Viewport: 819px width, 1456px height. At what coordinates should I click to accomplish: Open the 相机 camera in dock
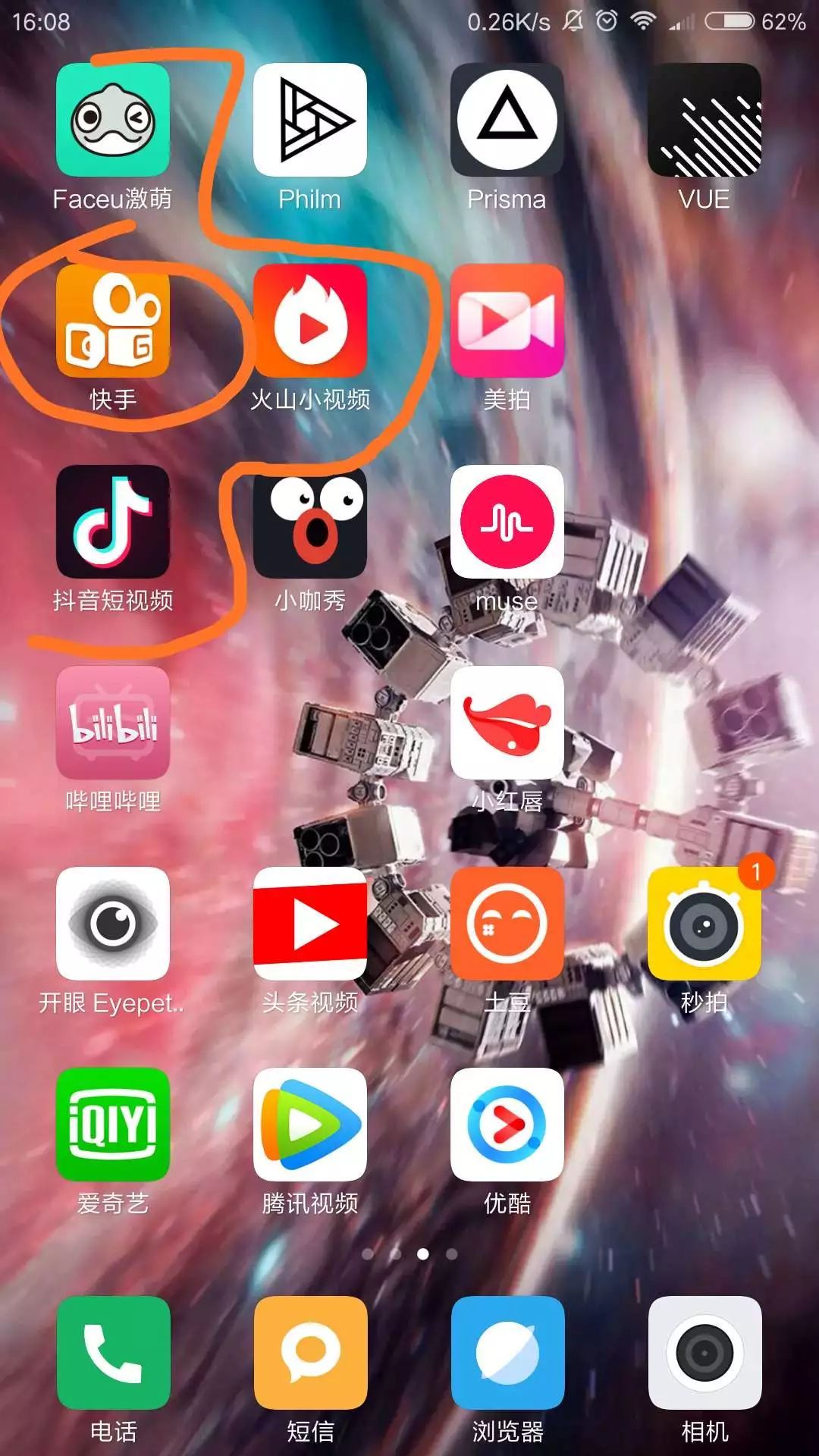point(704,1352)
